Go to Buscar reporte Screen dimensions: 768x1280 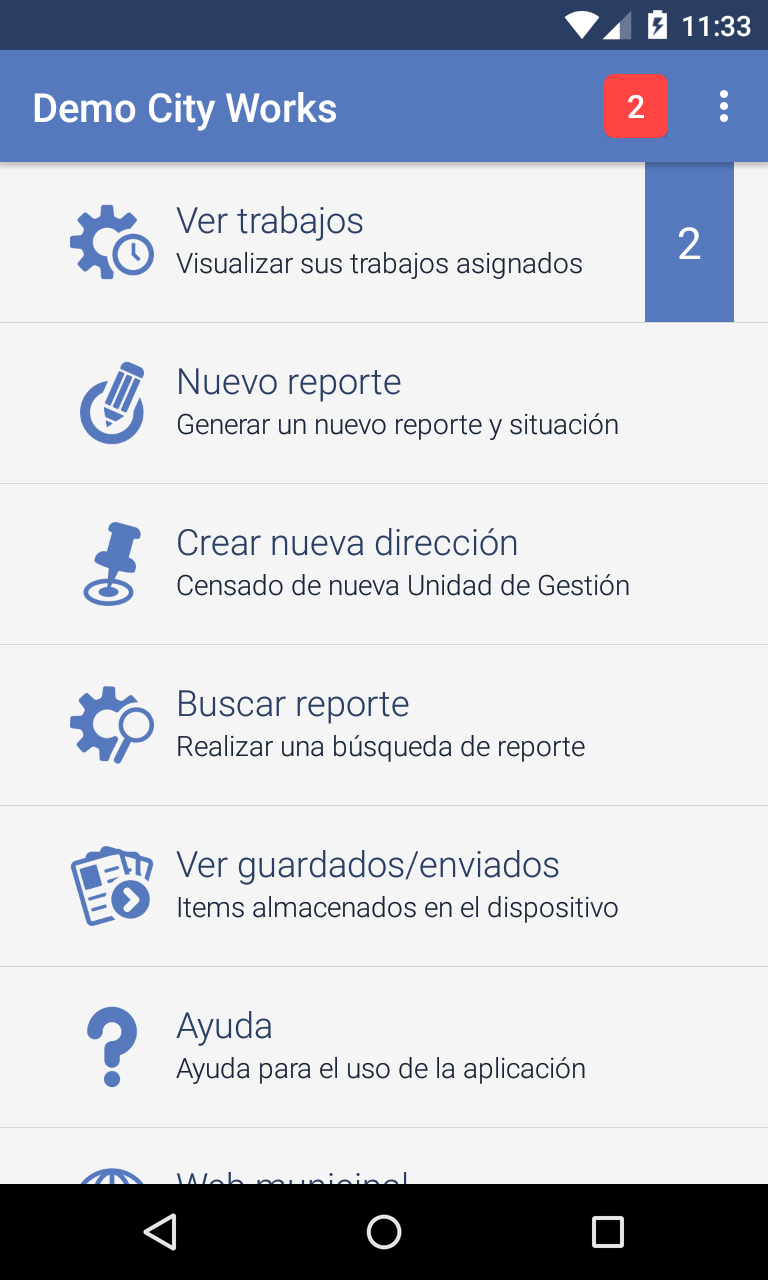(x=384, y=725)
